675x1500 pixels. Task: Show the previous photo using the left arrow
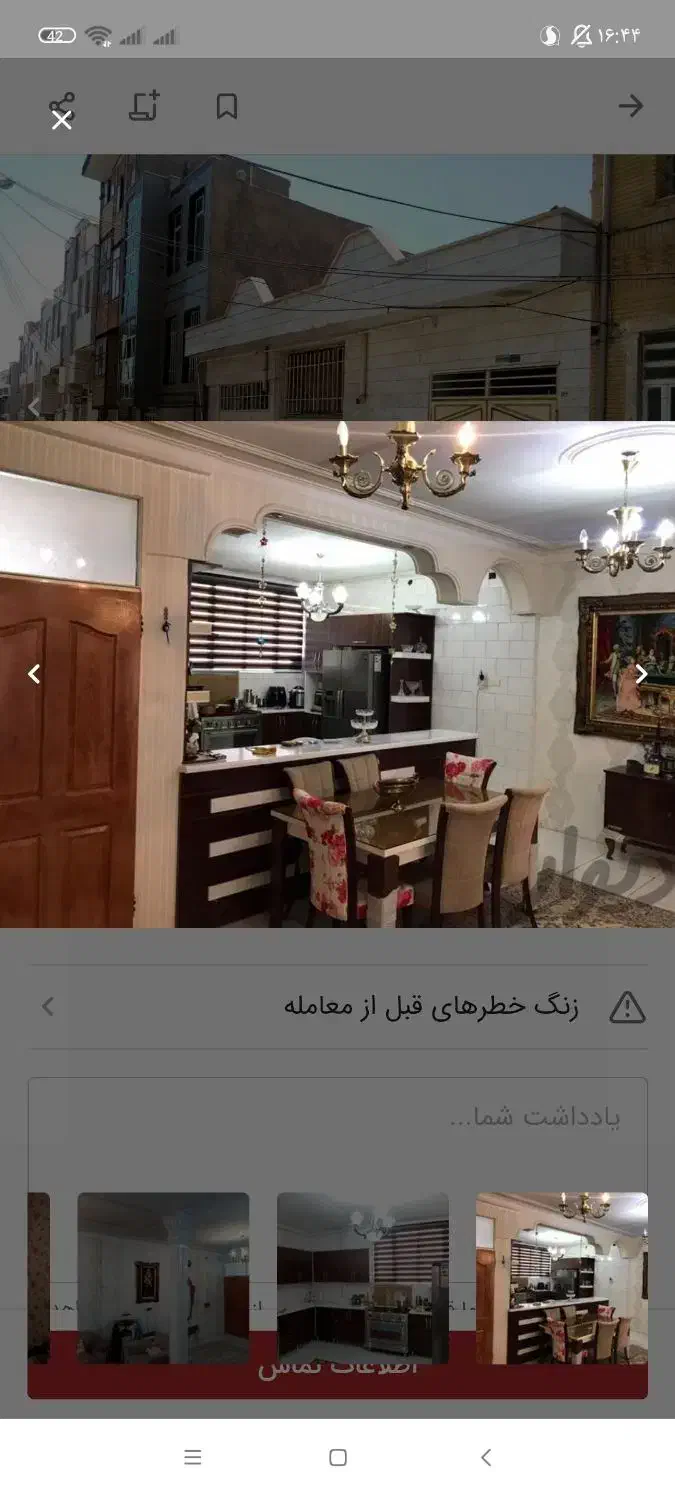coord(34,674)
